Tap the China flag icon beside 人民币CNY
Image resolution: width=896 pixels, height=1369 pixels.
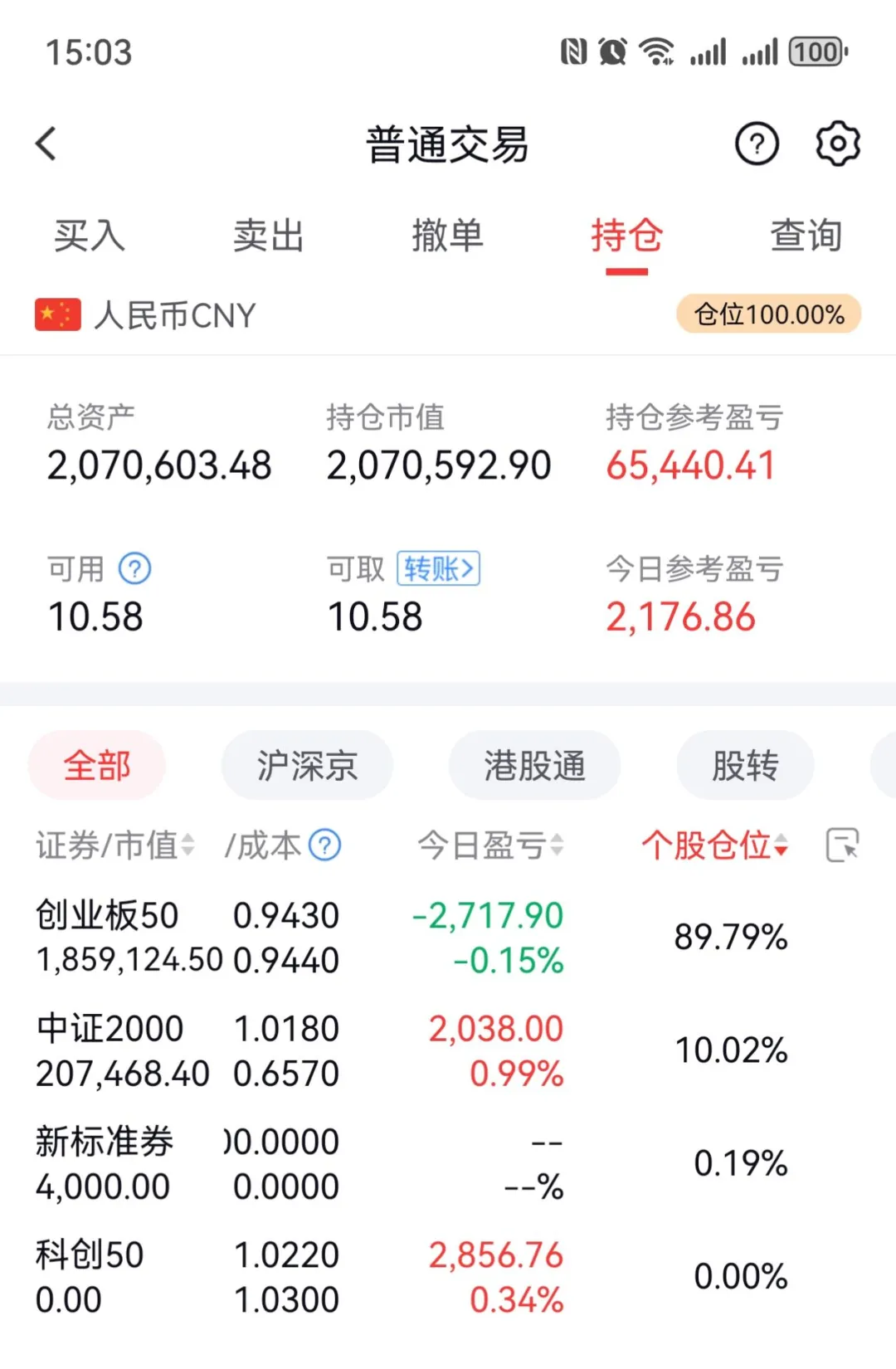coord(56,314)
